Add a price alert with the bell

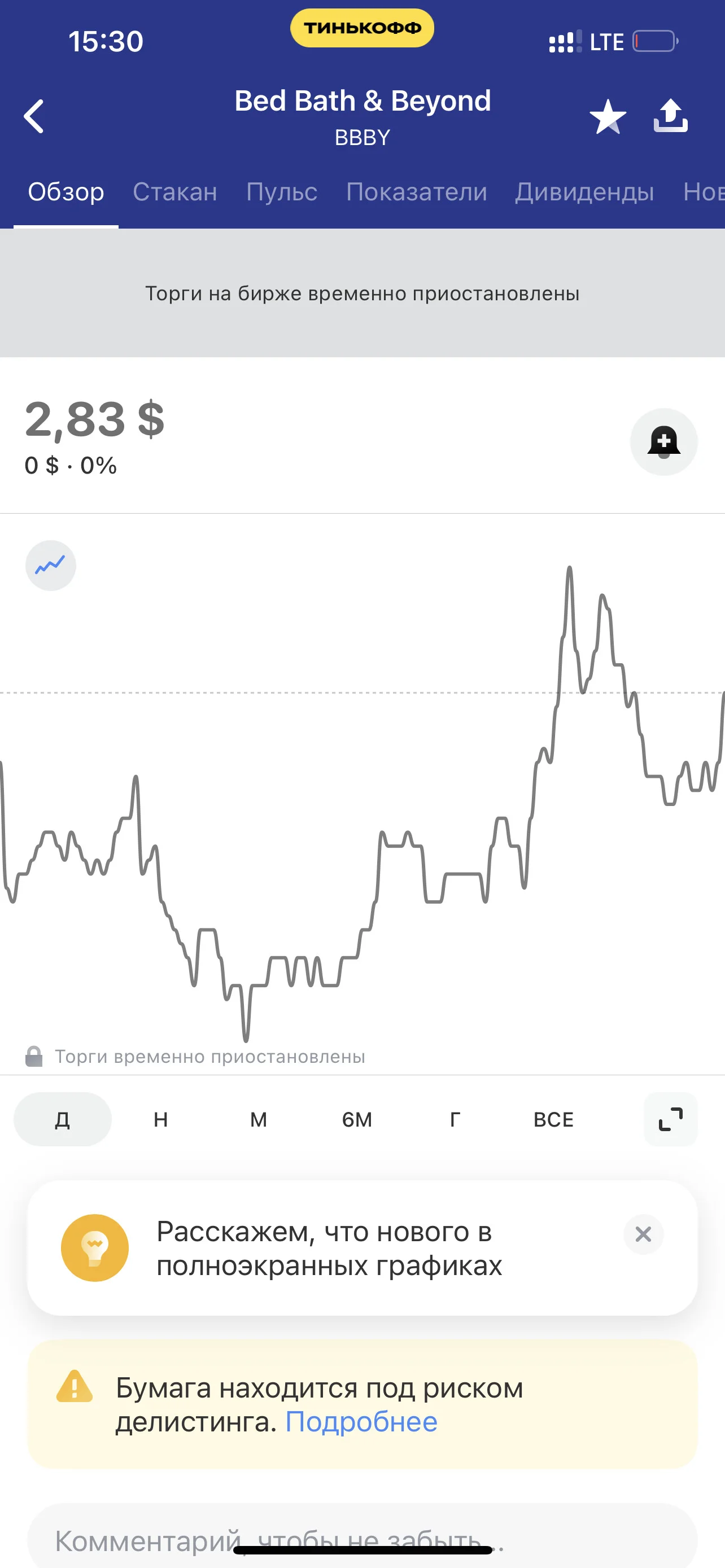(x=663, y=442)
